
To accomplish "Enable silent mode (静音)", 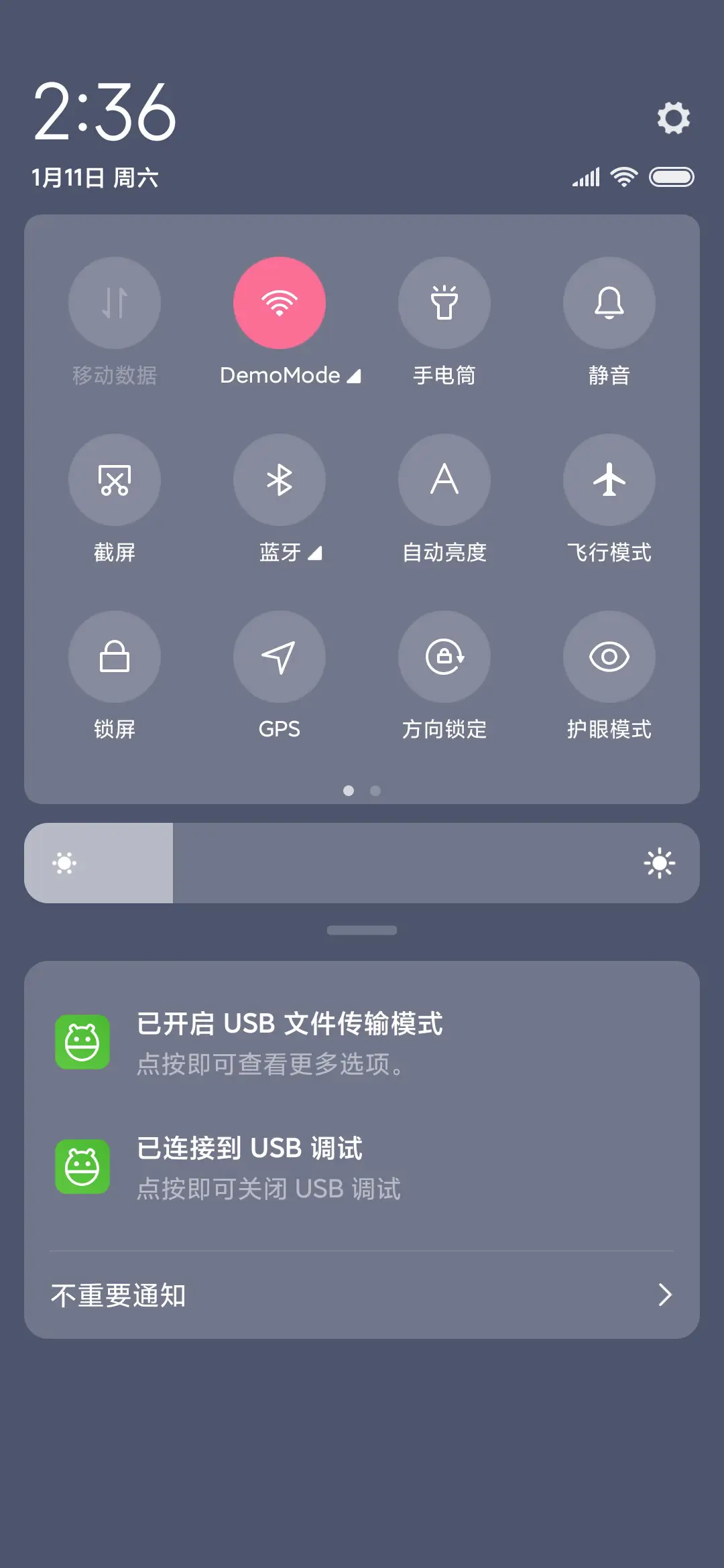I will pyautogui.click(x=609, y=303).
